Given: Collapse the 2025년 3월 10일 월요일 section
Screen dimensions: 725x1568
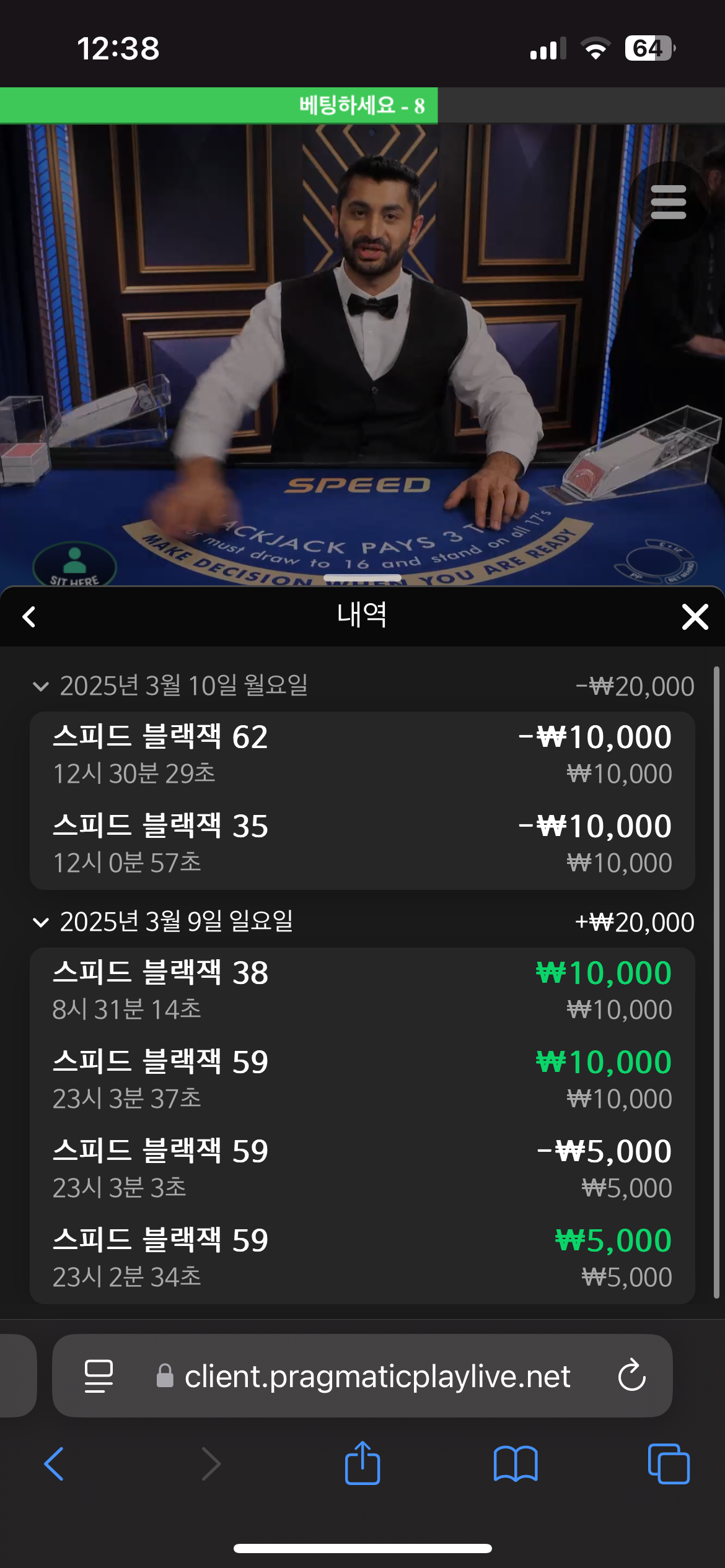Looking at the screenshot, I should pos(41,686).
